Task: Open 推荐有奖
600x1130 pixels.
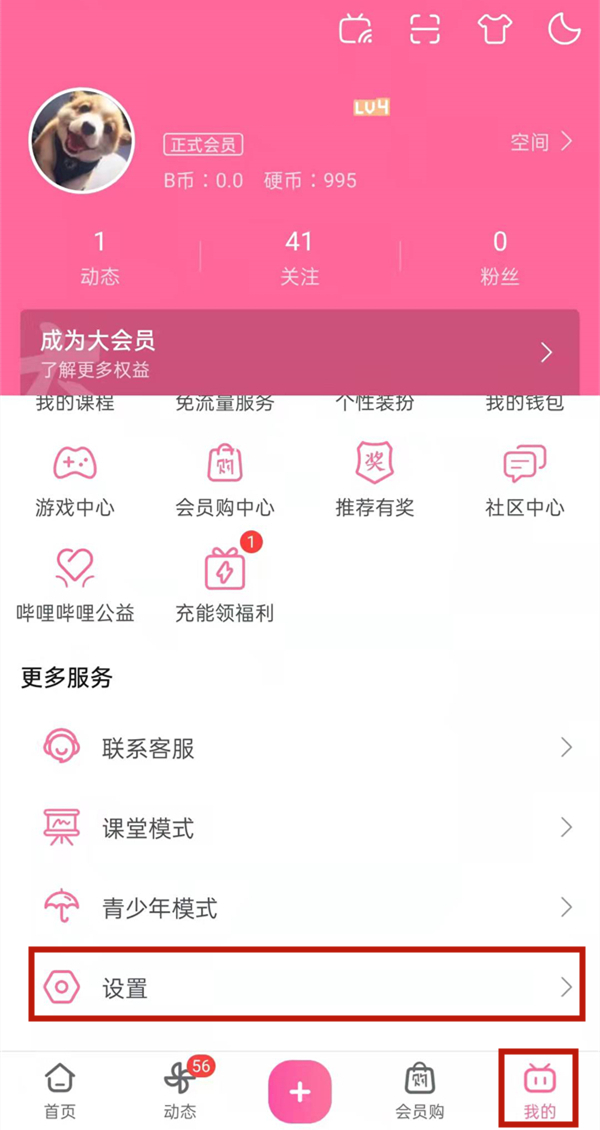Action: [x=374, y=480]
